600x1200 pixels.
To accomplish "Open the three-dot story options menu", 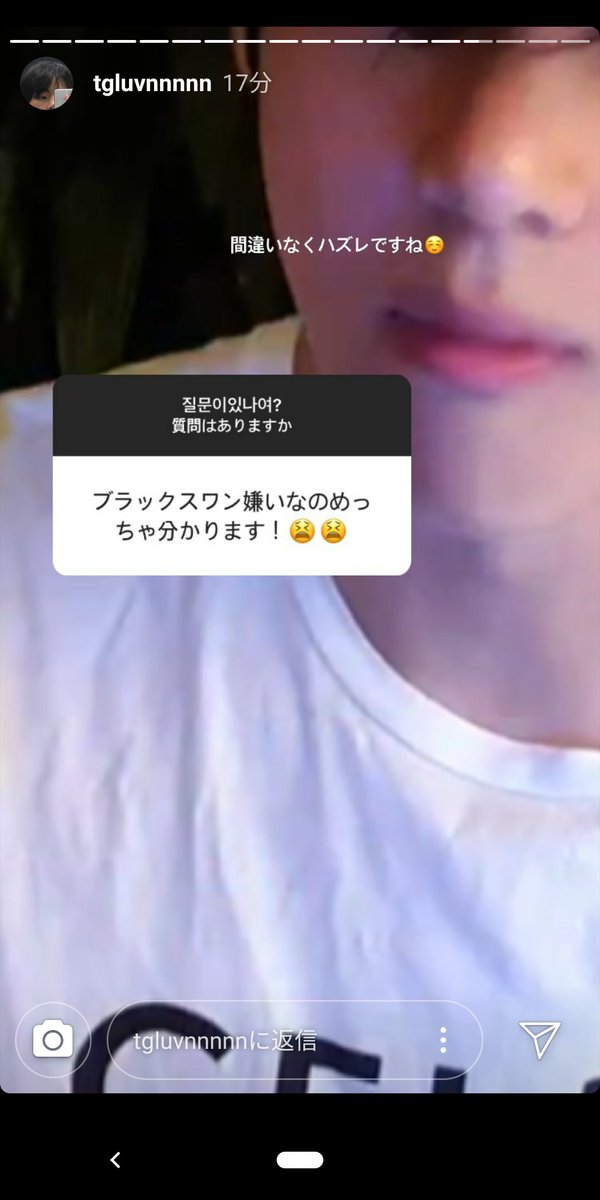I will (443, 1040).
